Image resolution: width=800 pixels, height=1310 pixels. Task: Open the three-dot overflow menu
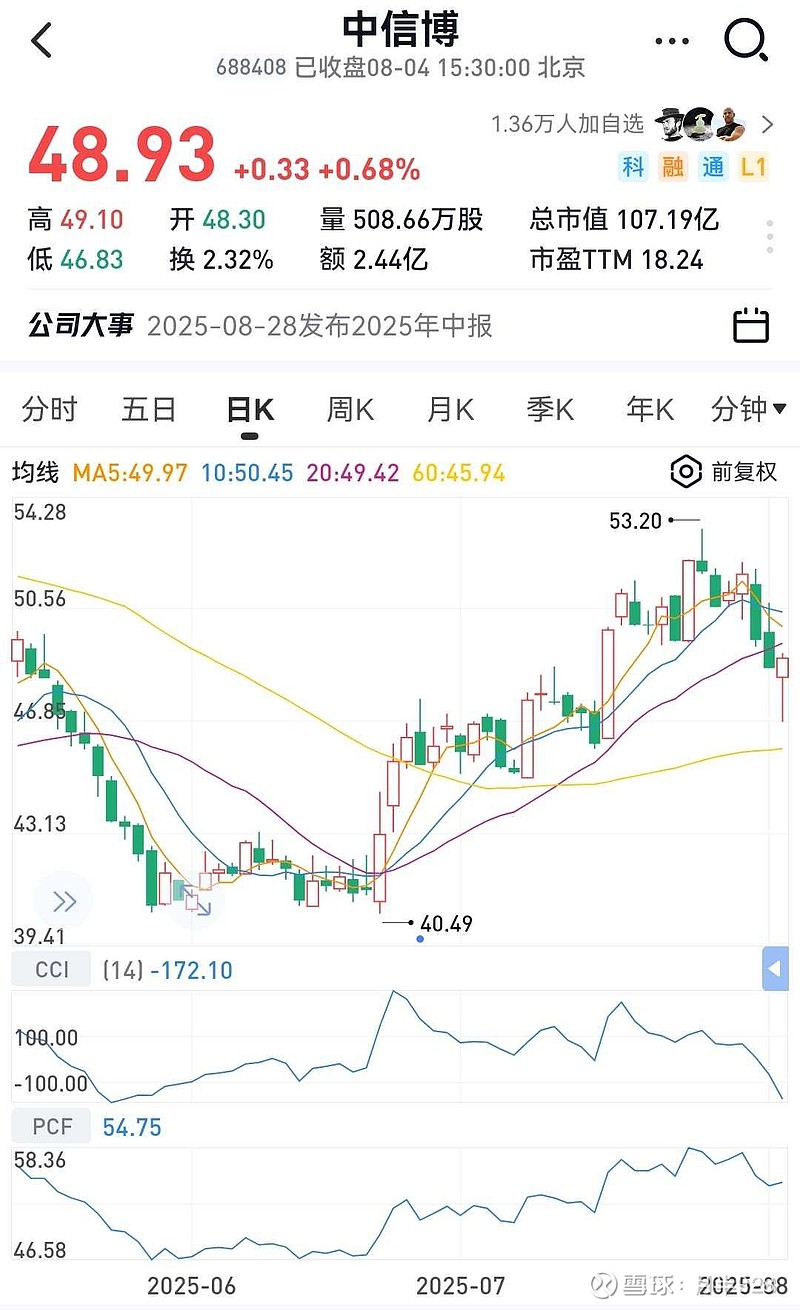(x=672, y=41)
